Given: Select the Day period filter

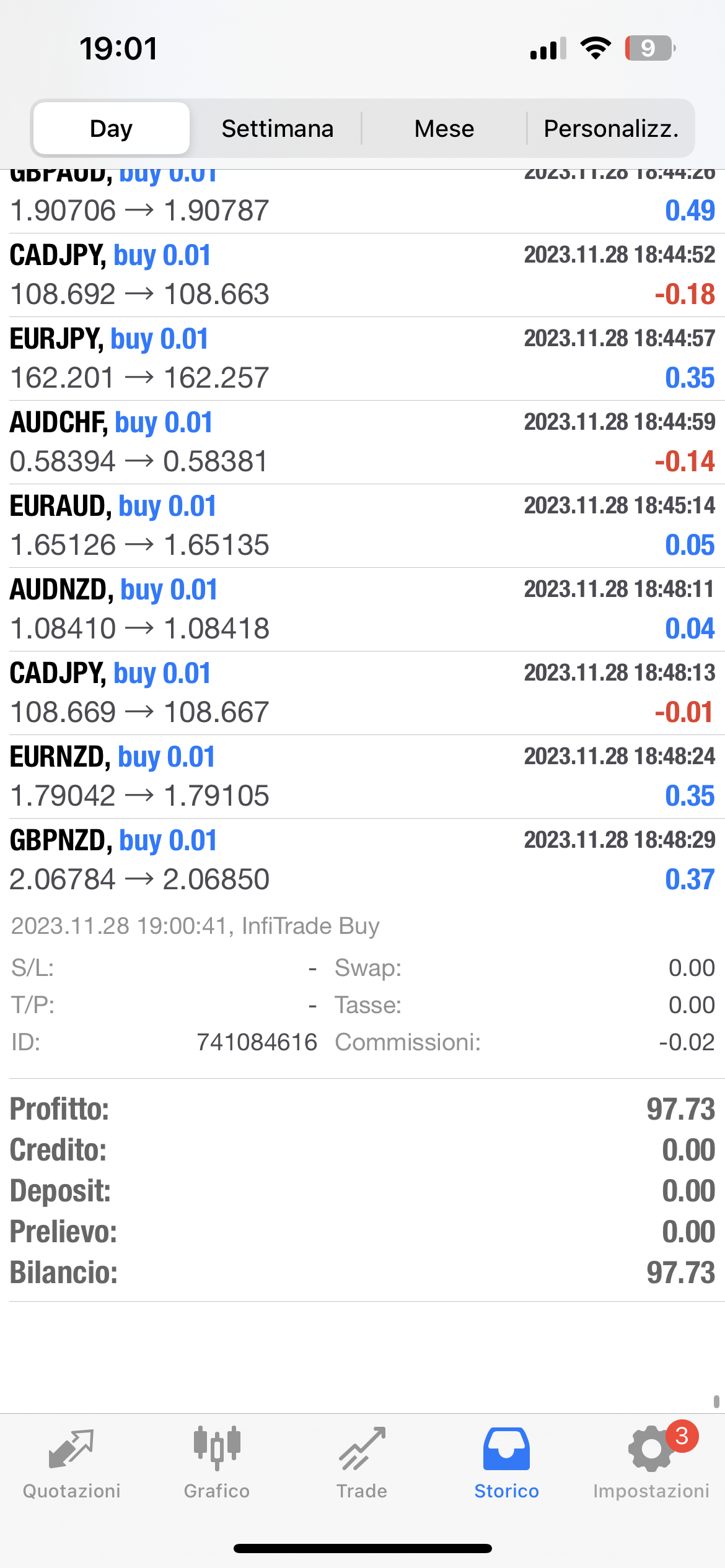Looking at the screenshot, I should pos(112,128).
